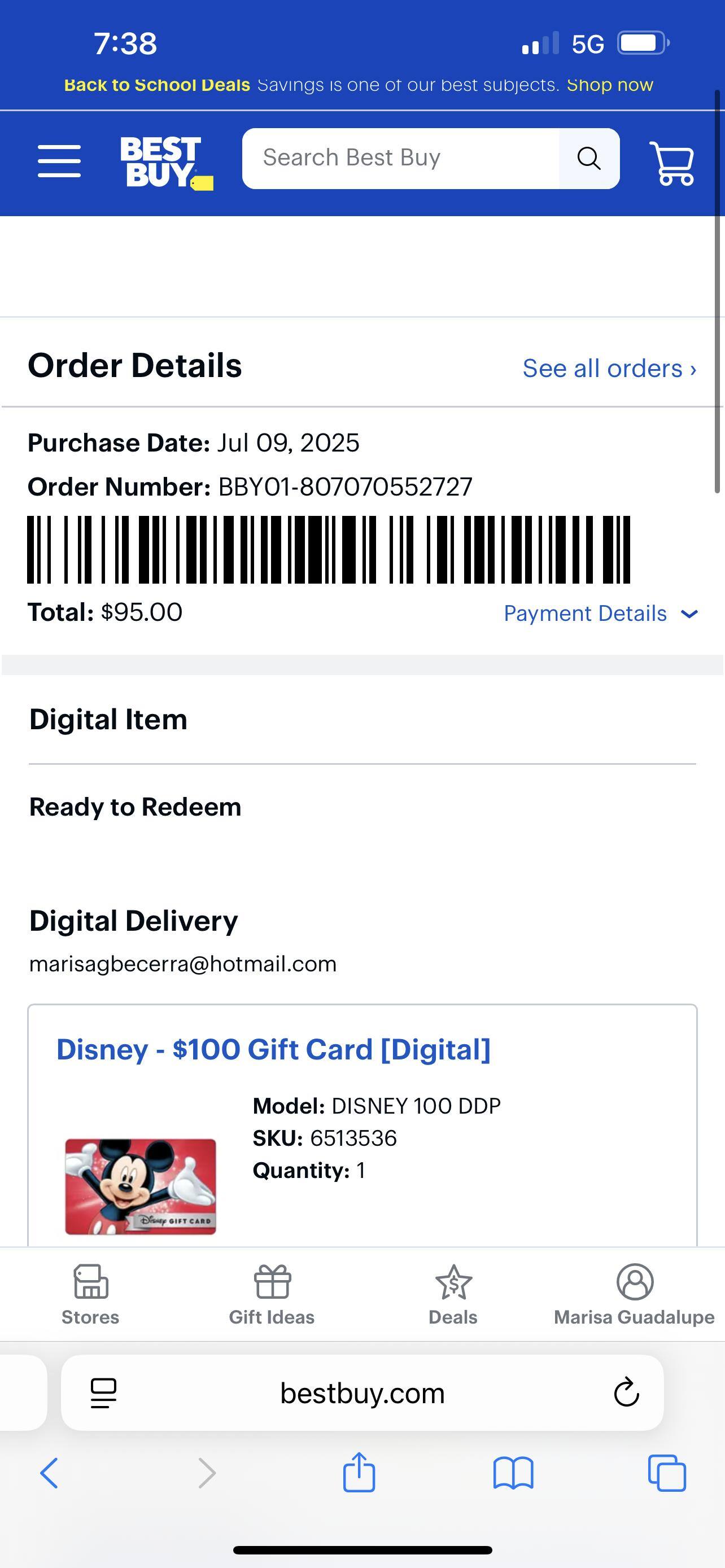The width and height of the screenshot is (725, 1568).
Task: Expand the Payment Details section
Action: (x=600, y=614)
